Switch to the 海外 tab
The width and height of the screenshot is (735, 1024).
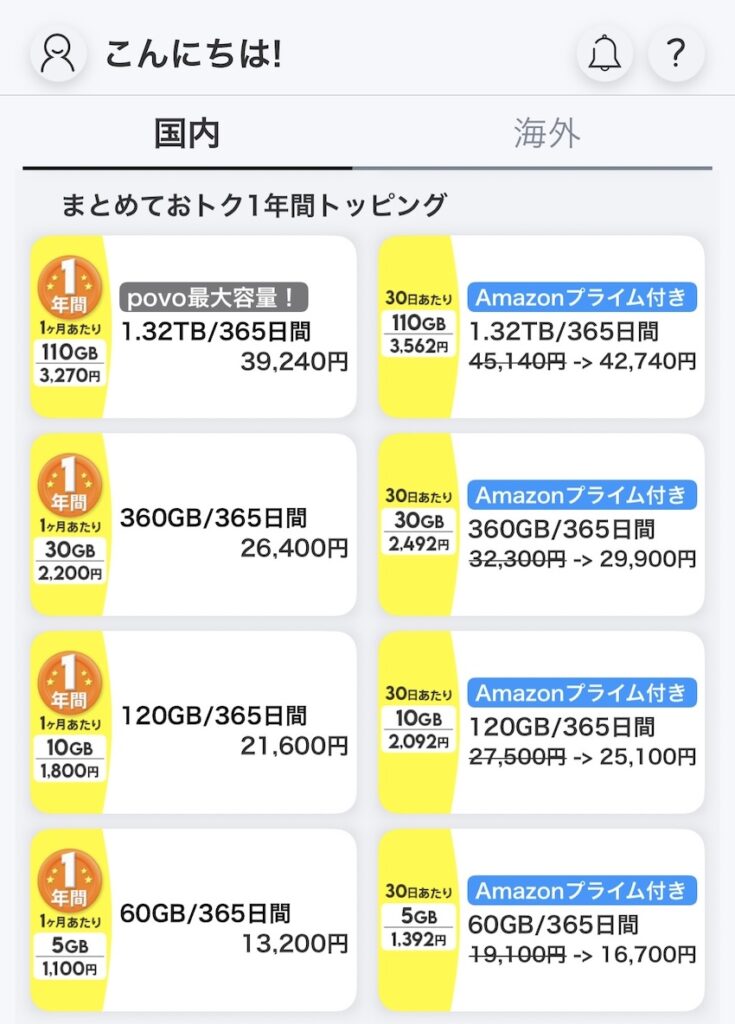pos(547,134)
